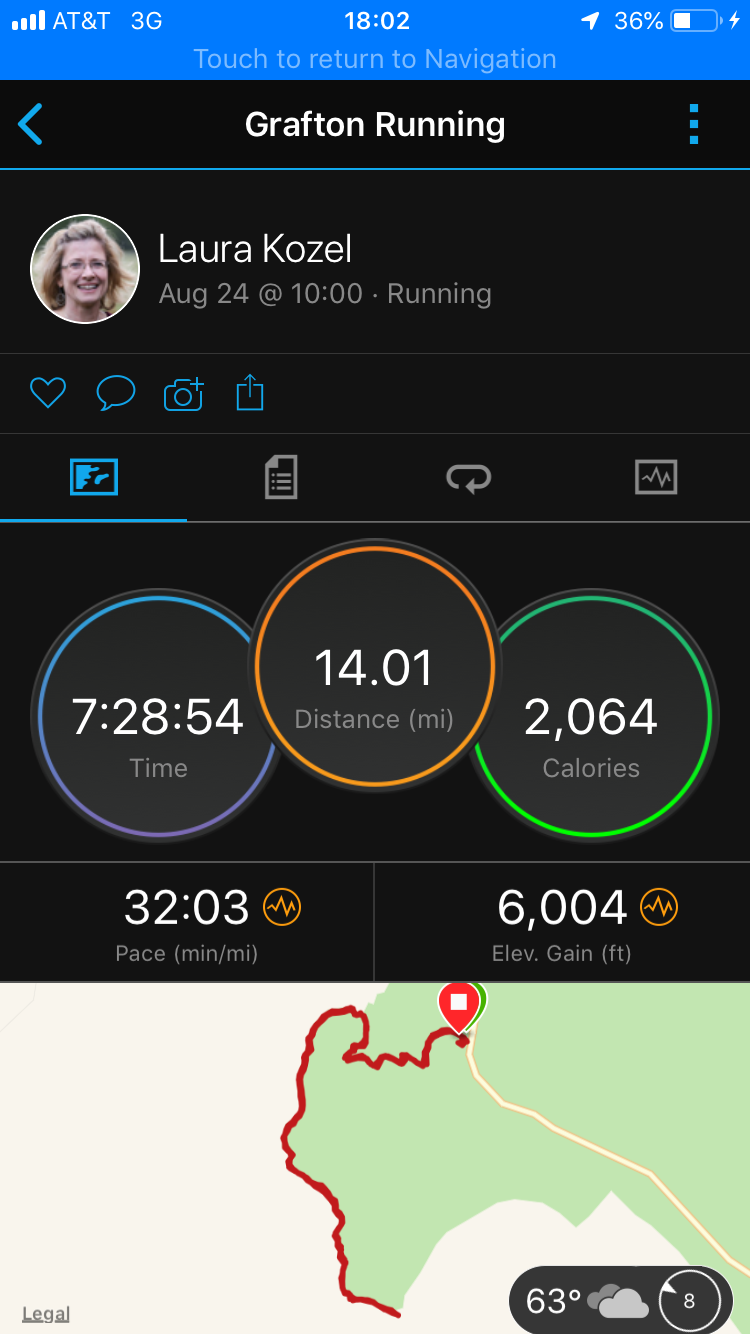Switch to the laps tab
The image size is (750, 1334).
[x=468, y=477]
